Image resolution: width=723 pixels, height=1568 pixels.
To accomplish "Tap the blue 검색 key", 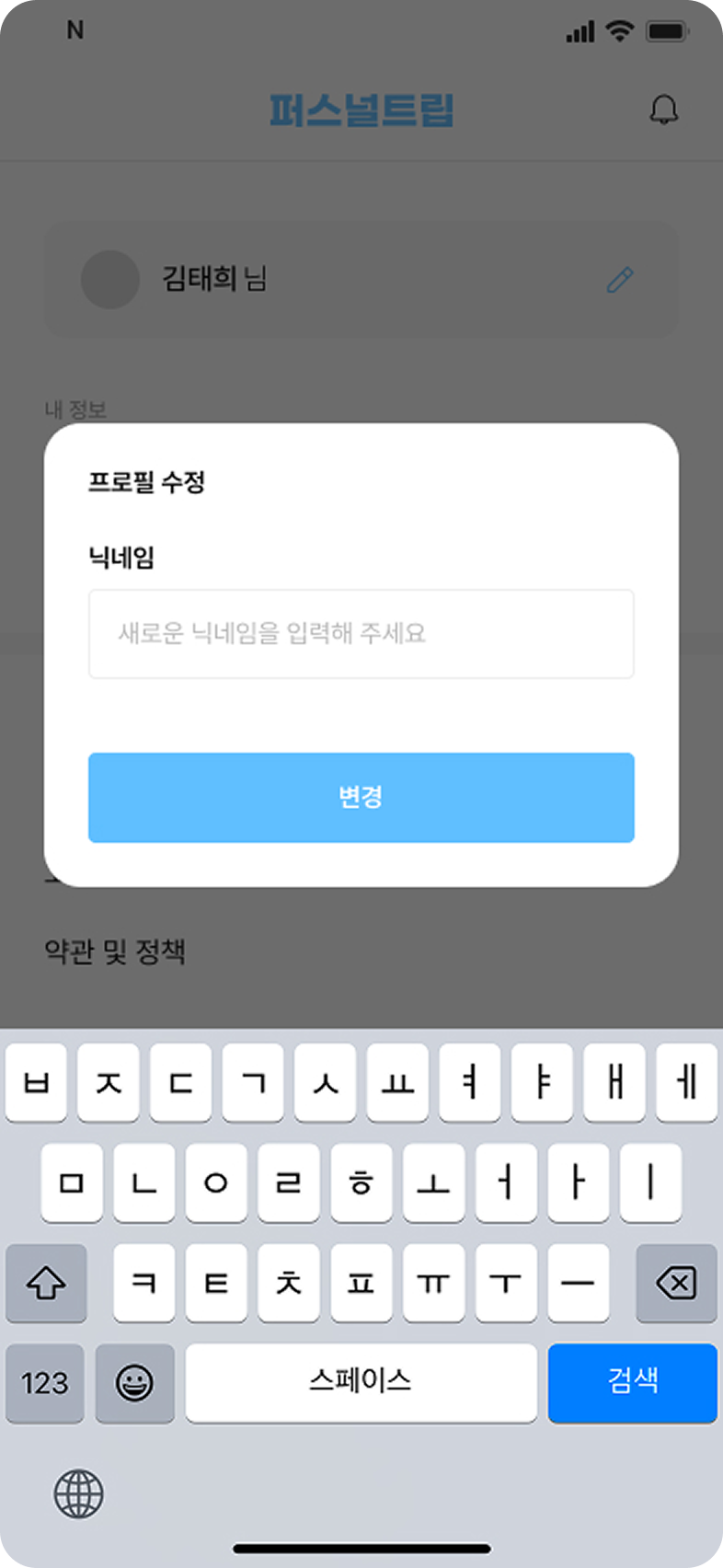I will point(632,1382).
